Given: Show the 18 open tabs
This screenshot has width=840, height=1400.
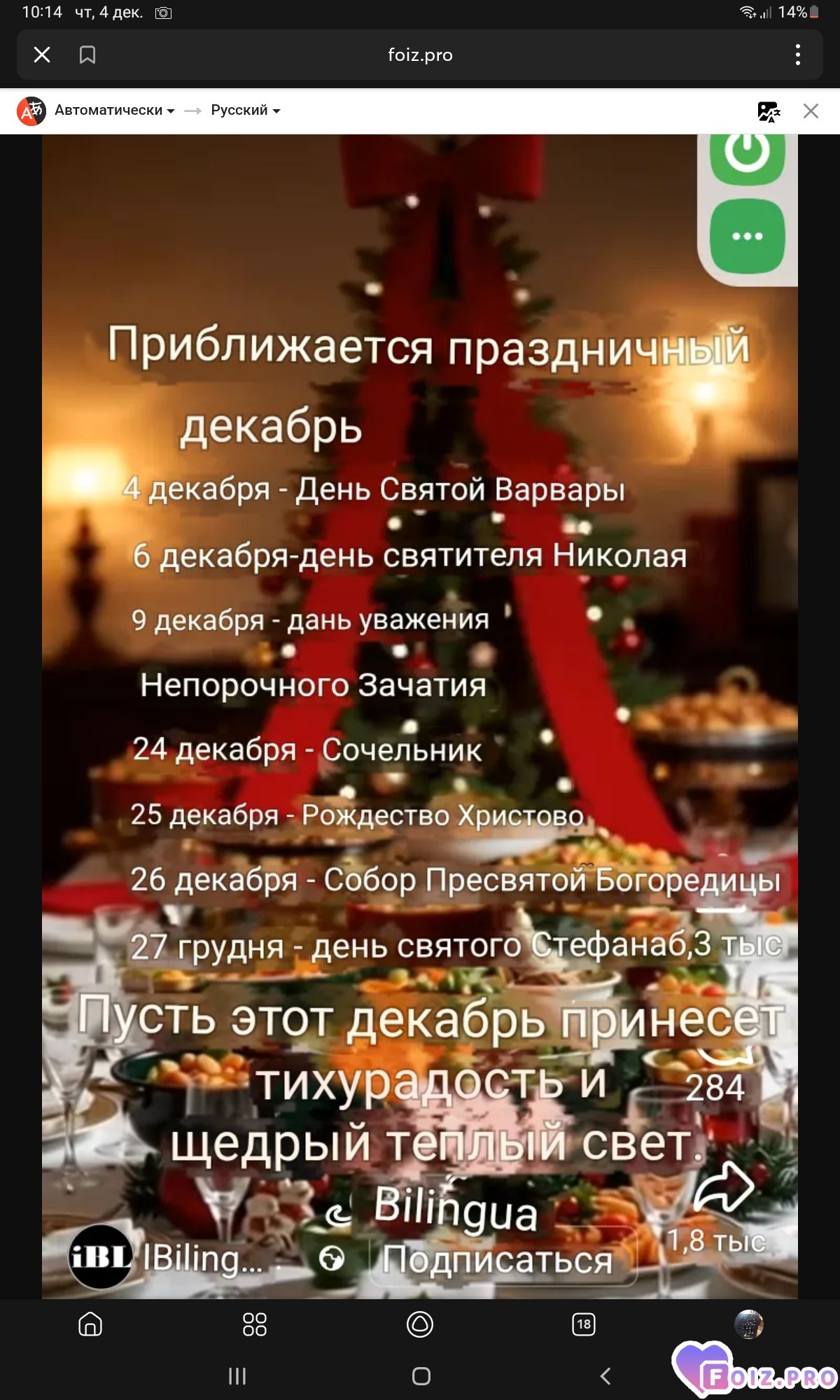Looking at the screenshot, I should tap(584, 1324).
